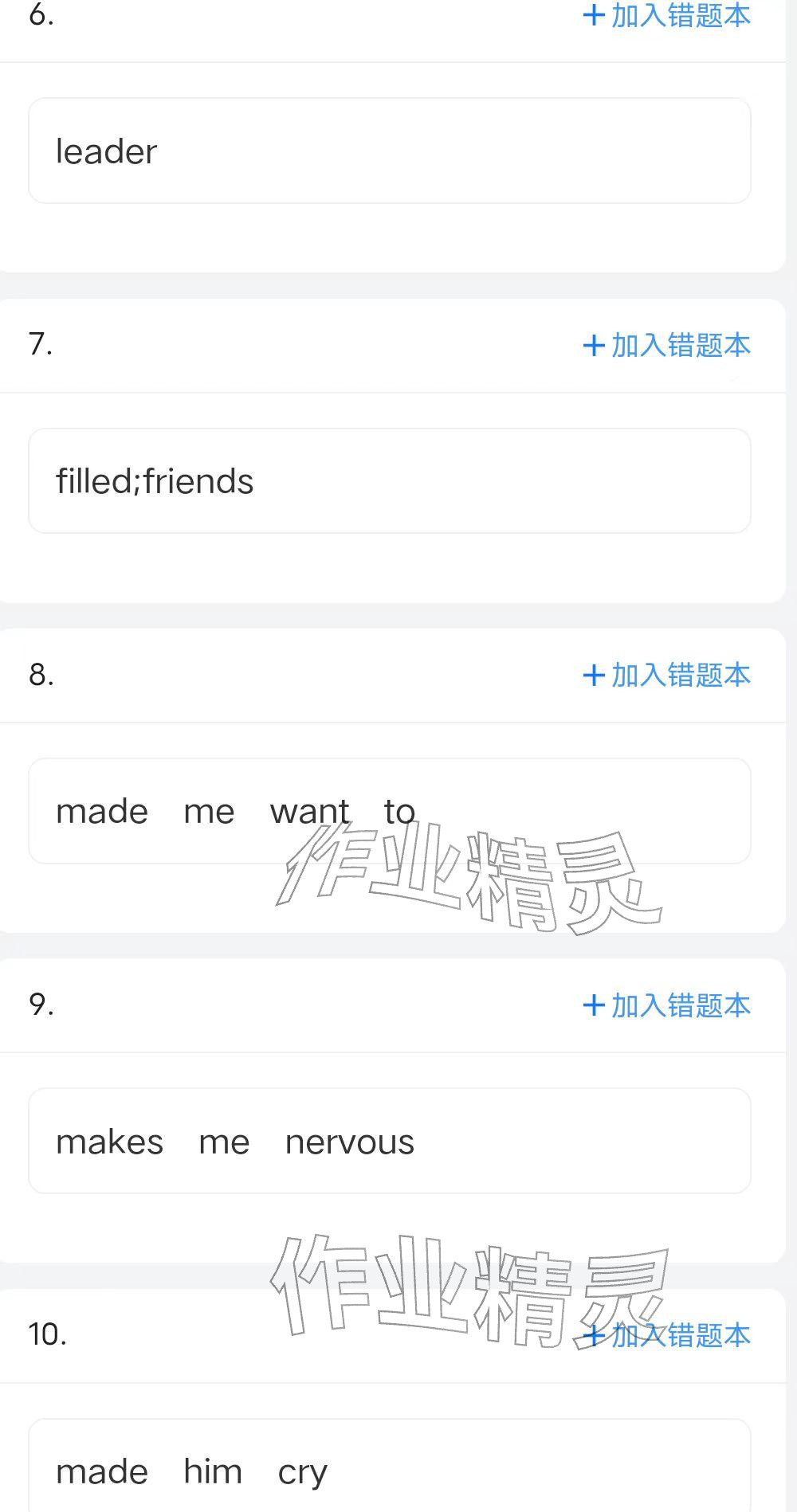The height and width of the screenshot is (1512, 797).
Task: Click the plus icon beside question 9's 加入错题本
Action: pos(593,1005)
